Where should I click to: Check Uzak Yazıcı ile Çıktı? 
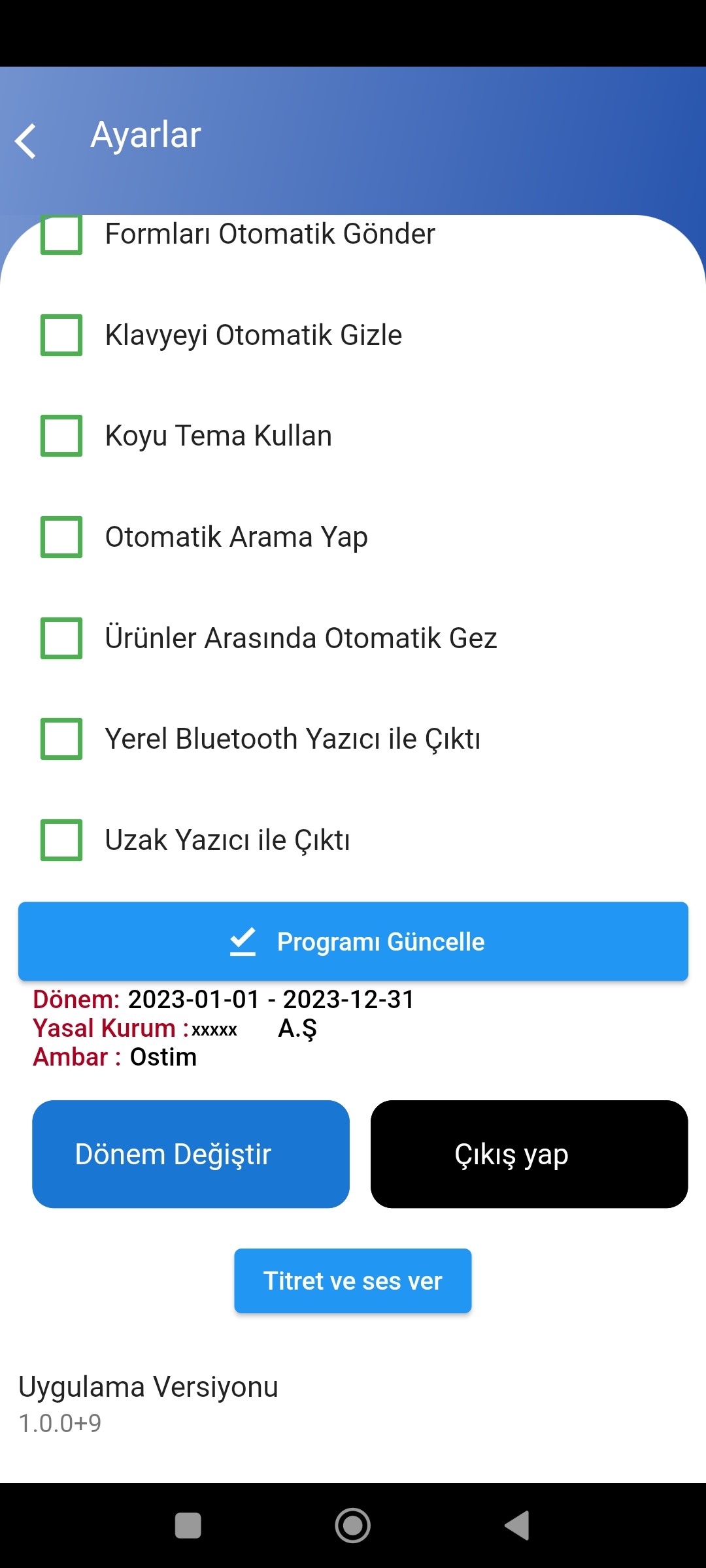click(61, 840)
